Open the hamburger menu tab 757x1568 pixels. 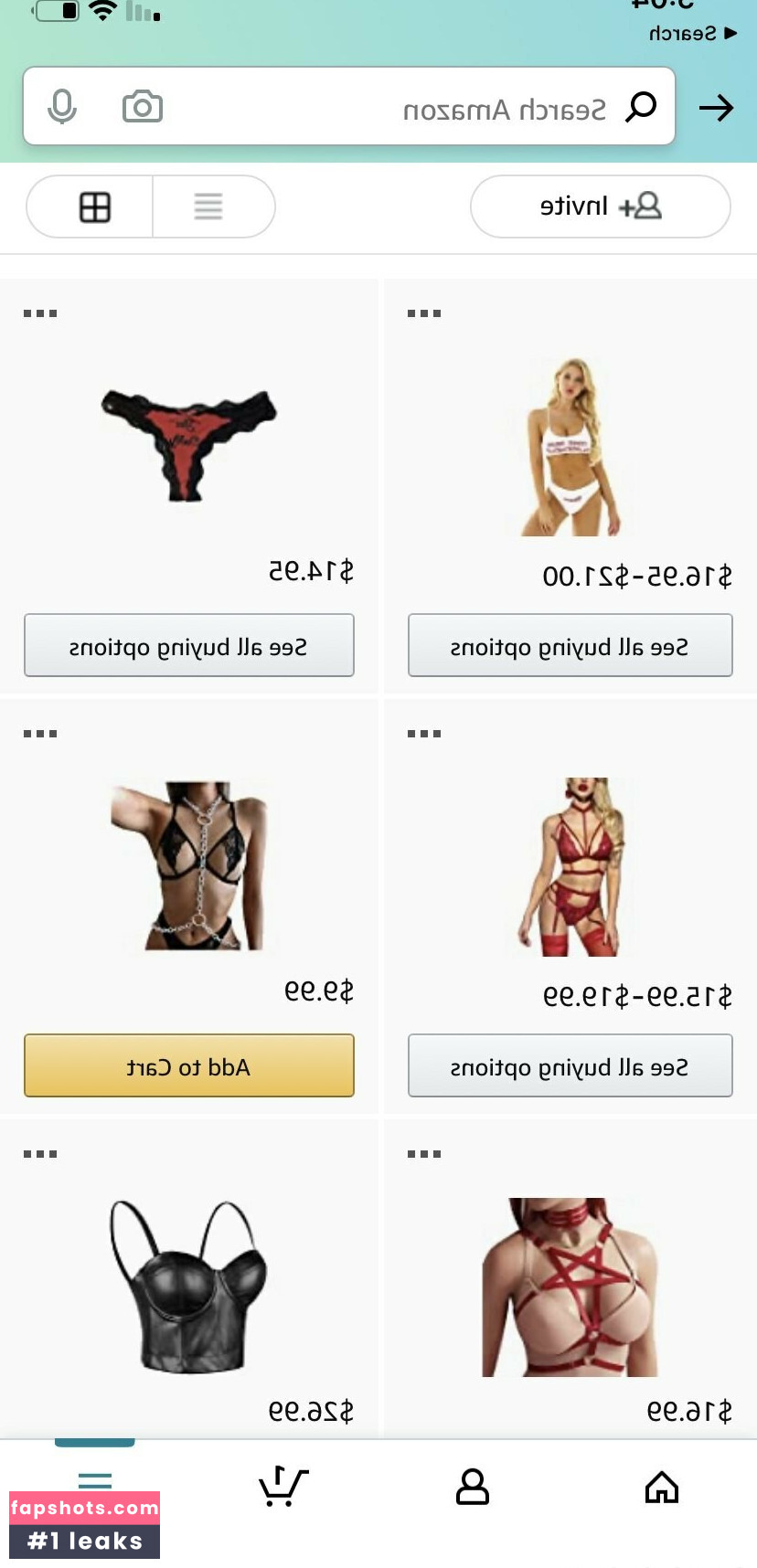95,1478
